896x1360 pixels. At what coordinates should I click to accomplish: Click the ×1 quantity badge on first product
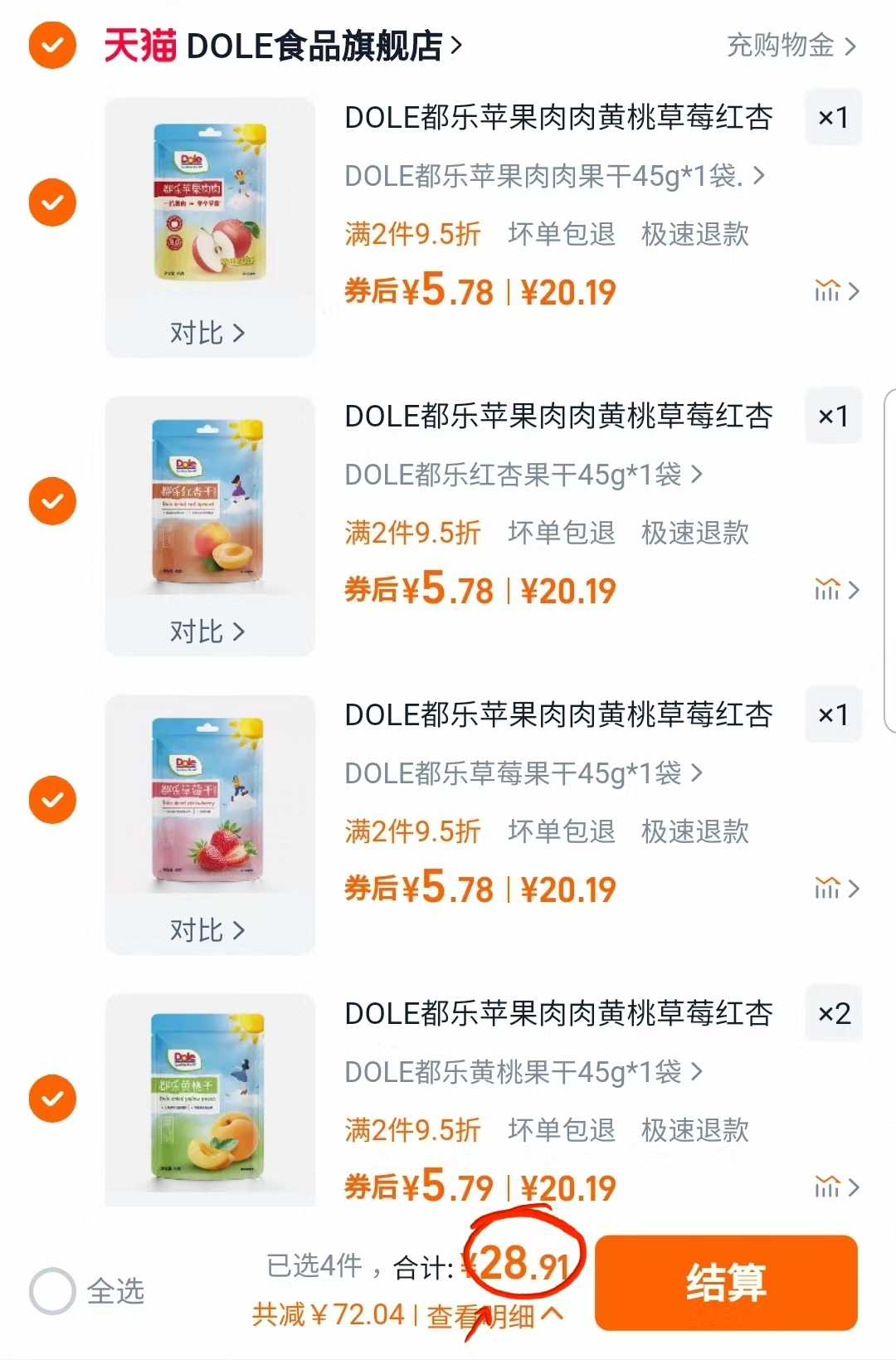834,118
